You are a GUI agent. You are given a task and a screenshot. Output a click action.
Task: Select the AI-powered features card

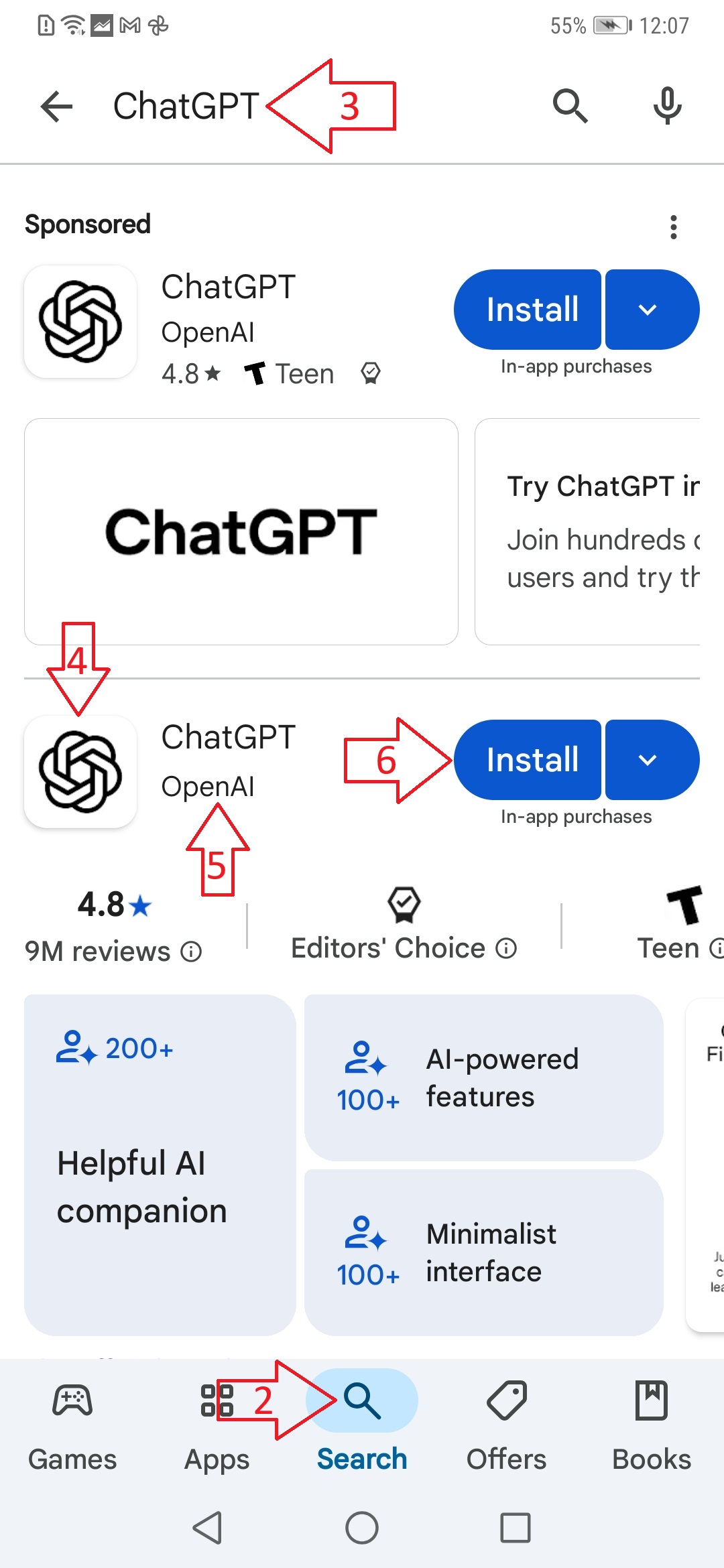[x=483, y=1077]
